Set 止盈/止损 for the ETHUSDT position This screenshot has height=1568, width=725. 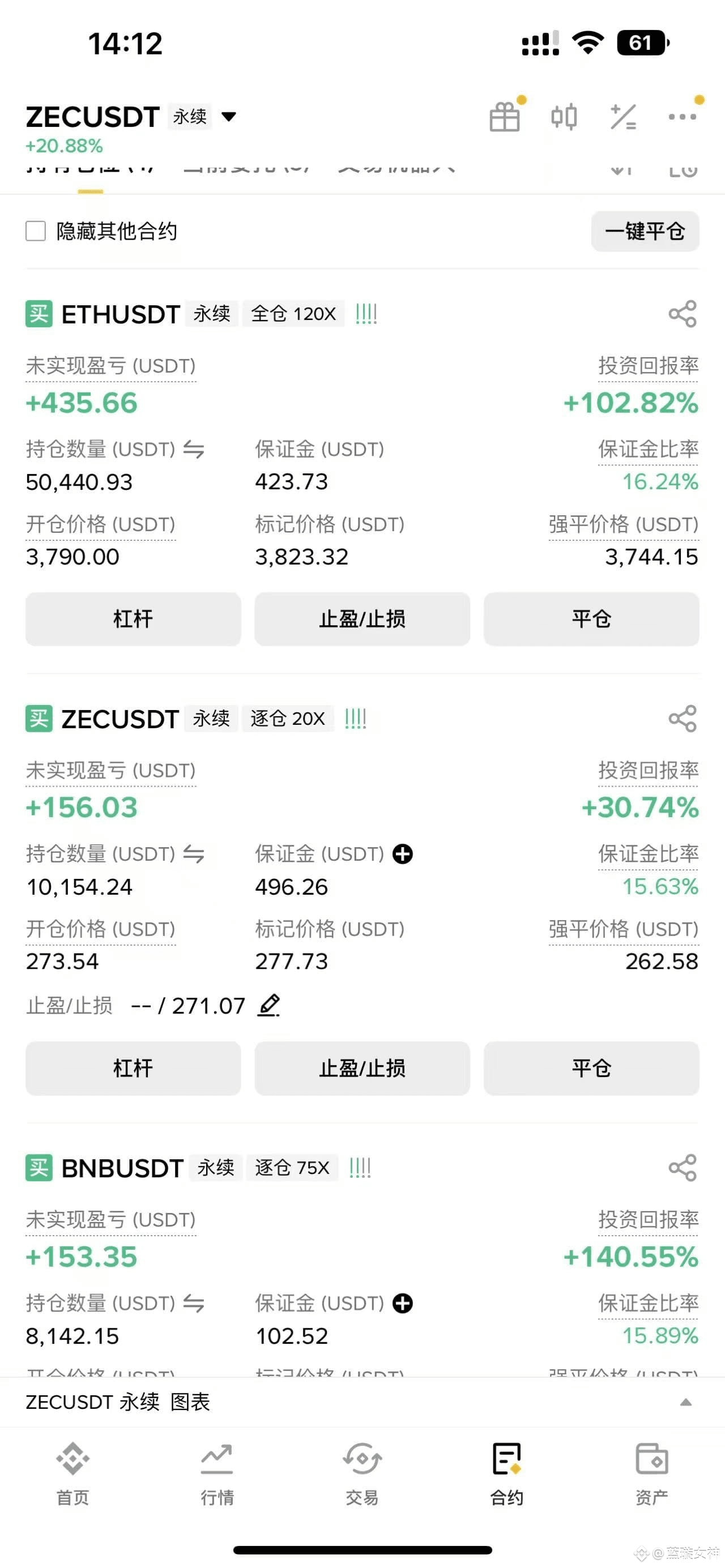[x=362, y=619]
